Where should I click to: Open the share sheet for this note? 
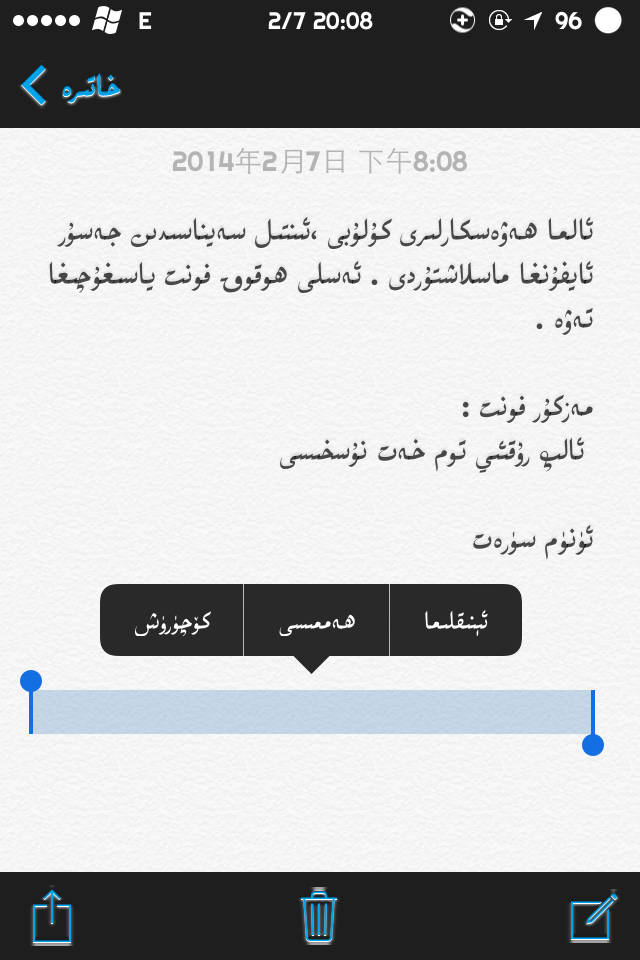tap(53, 916)
